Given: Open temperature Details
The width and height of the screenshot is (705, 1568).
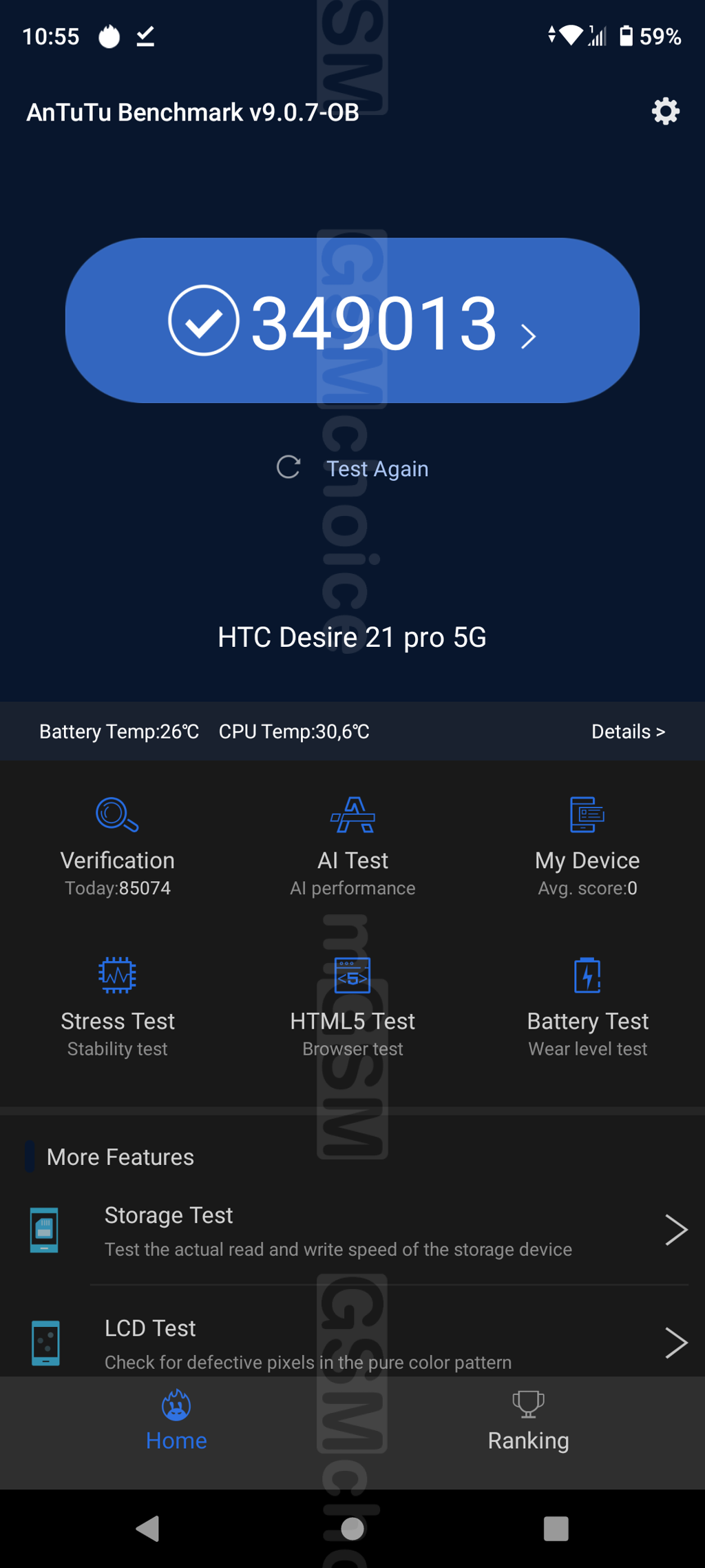Looking at the screenshot, I should coord(628,732).
